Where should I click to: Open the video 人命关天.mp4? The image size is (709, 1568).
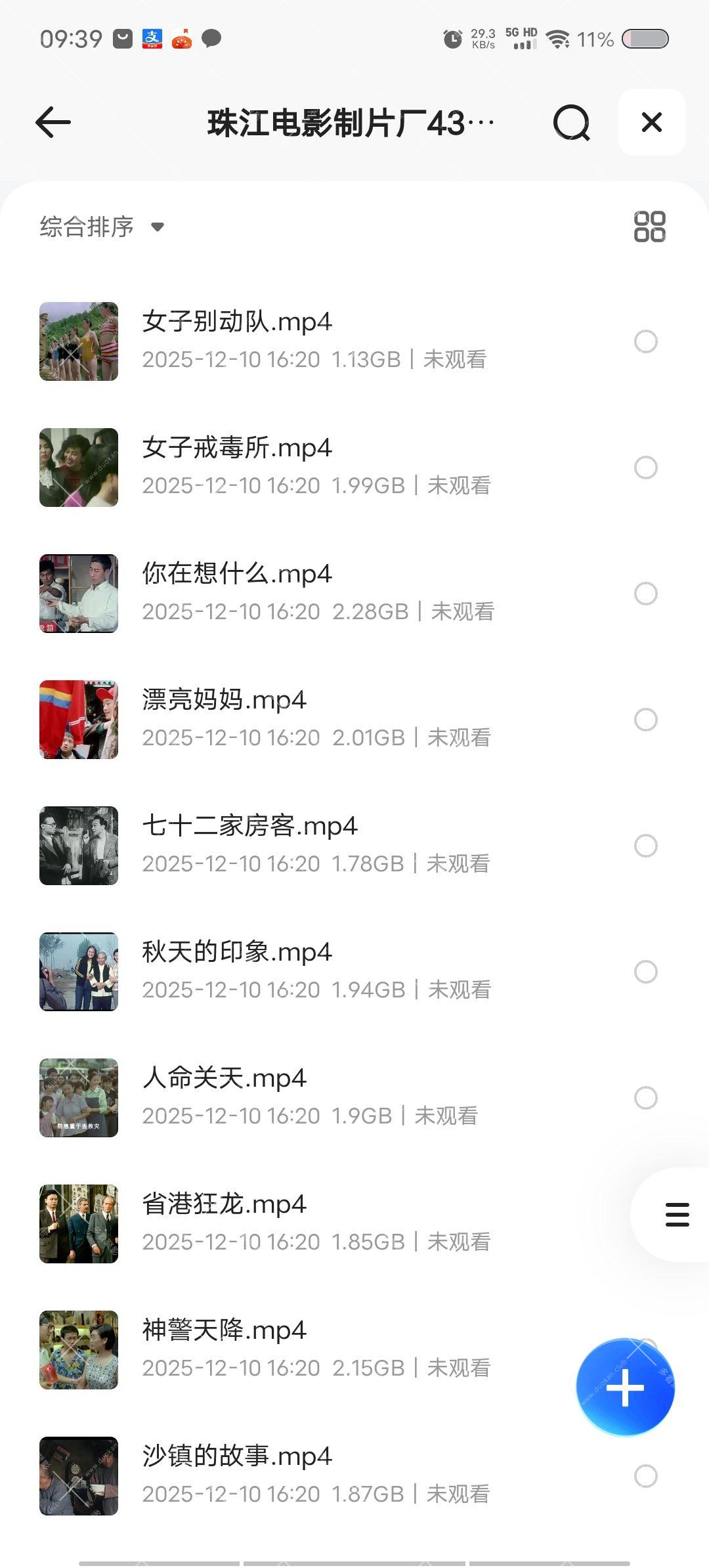(x=224, y=1078)
